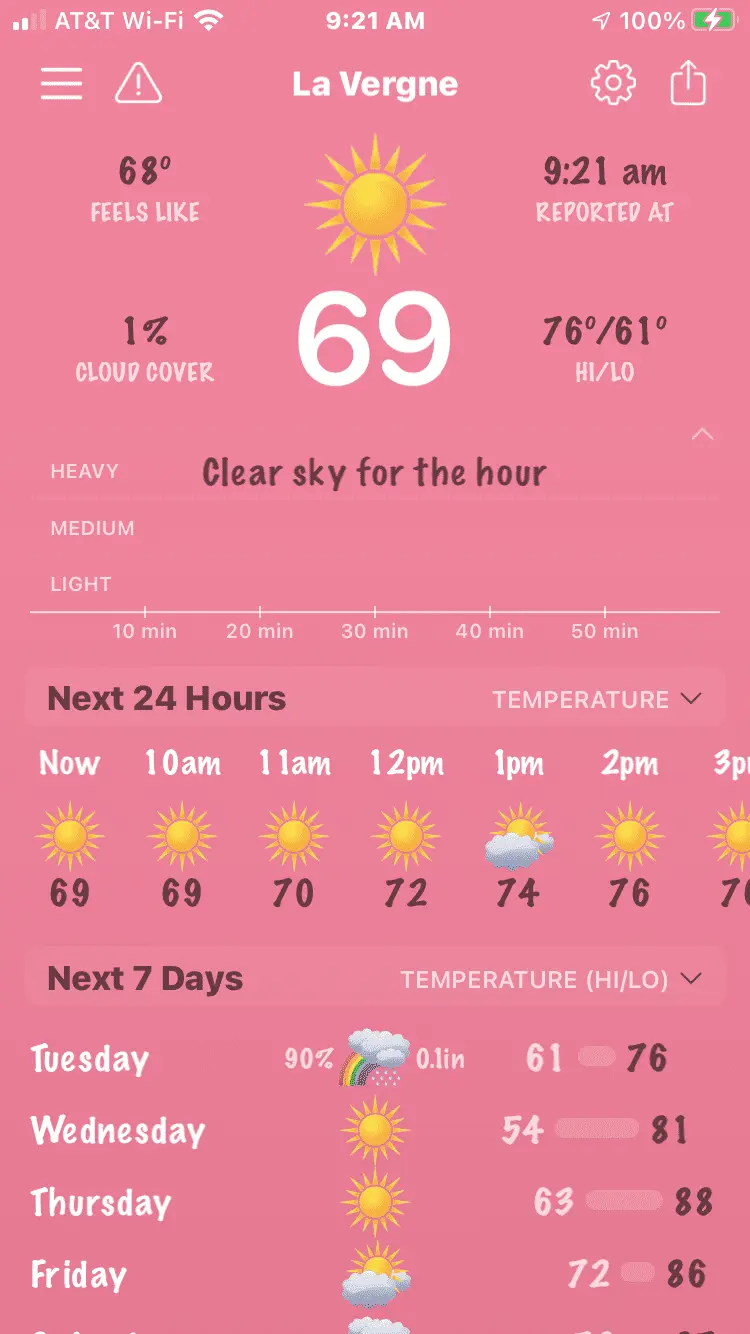Open Friday's forecast row
Viewport: 750px width, 1334px height.
(x=374, y=1274)
